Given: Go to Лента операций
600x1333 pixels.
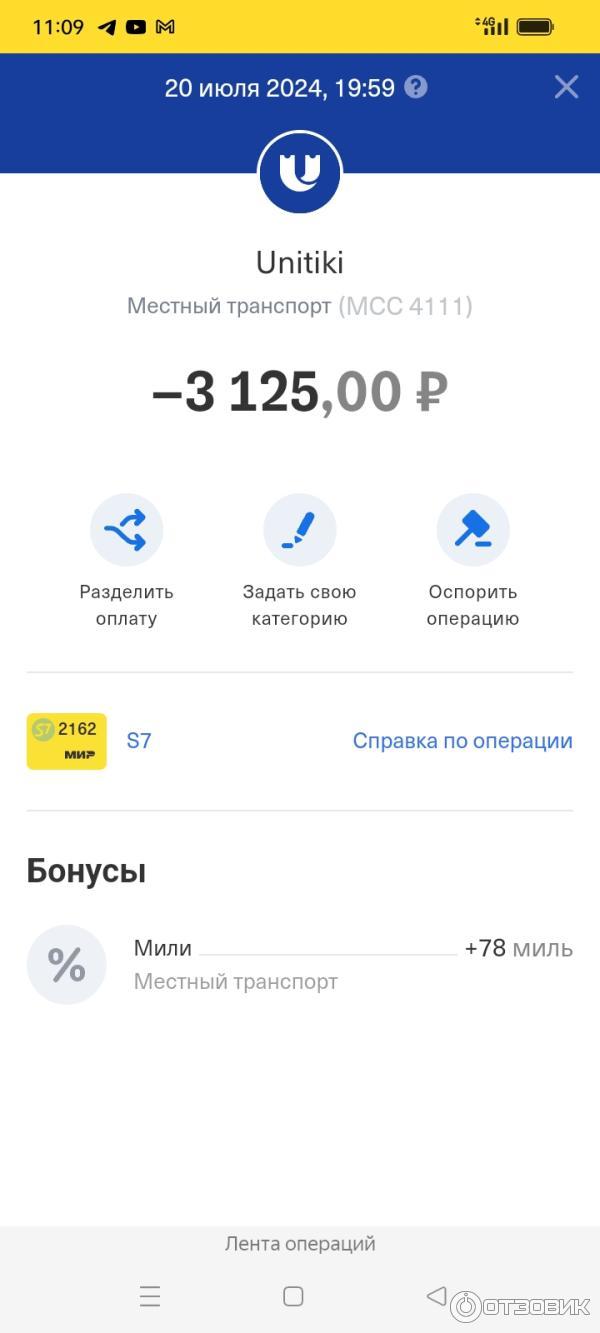Looking at the screenshot, I should (299, 1244).
